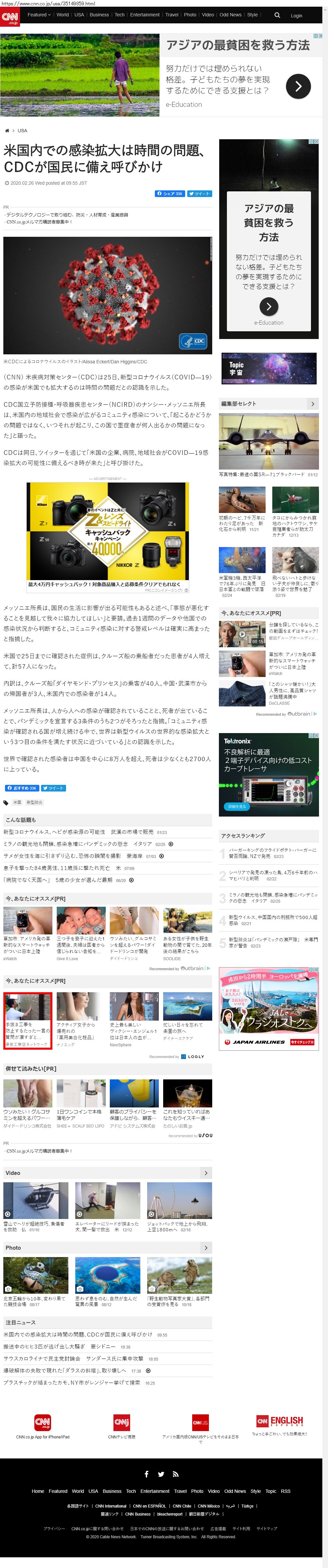Switch to the Tech section
The width and height of the screenshot is (328, 1568).
pyautogui.click(x=119, y=15)
